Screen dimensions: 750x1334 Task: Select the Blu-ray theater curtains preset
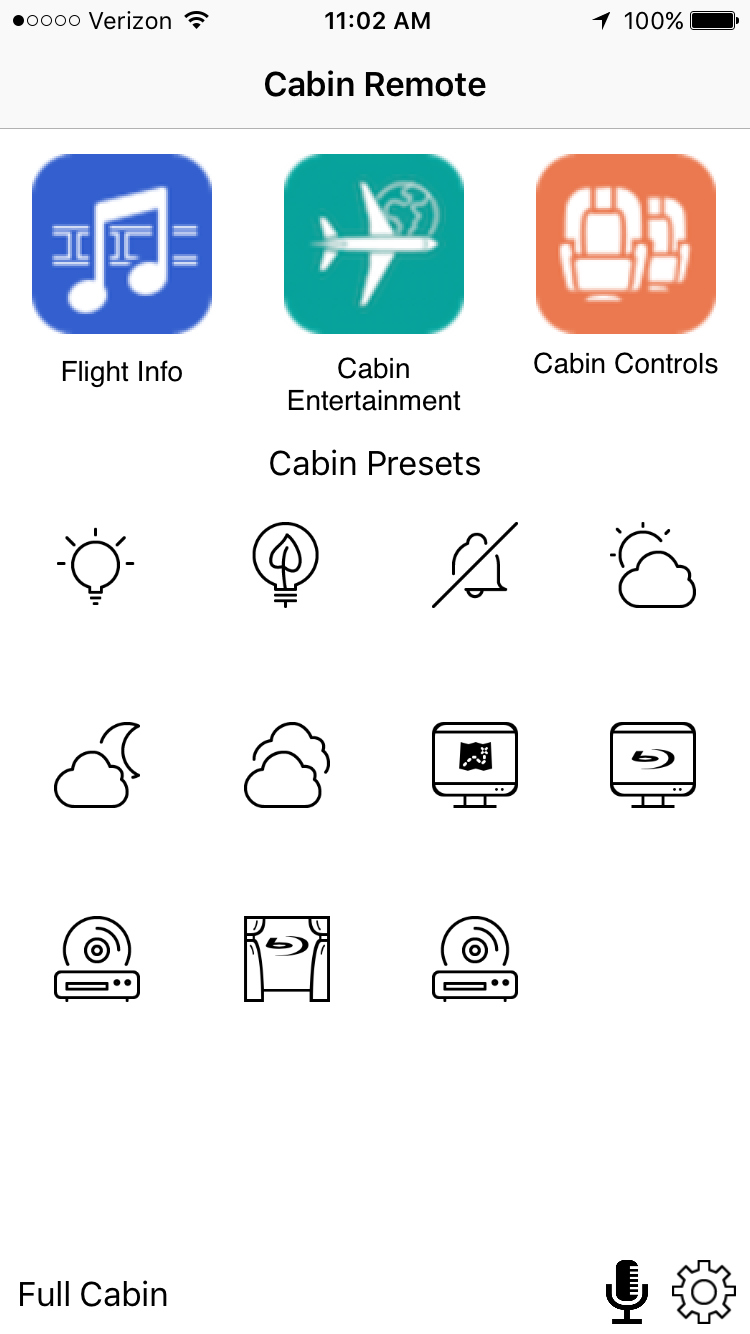pos(287,958)
